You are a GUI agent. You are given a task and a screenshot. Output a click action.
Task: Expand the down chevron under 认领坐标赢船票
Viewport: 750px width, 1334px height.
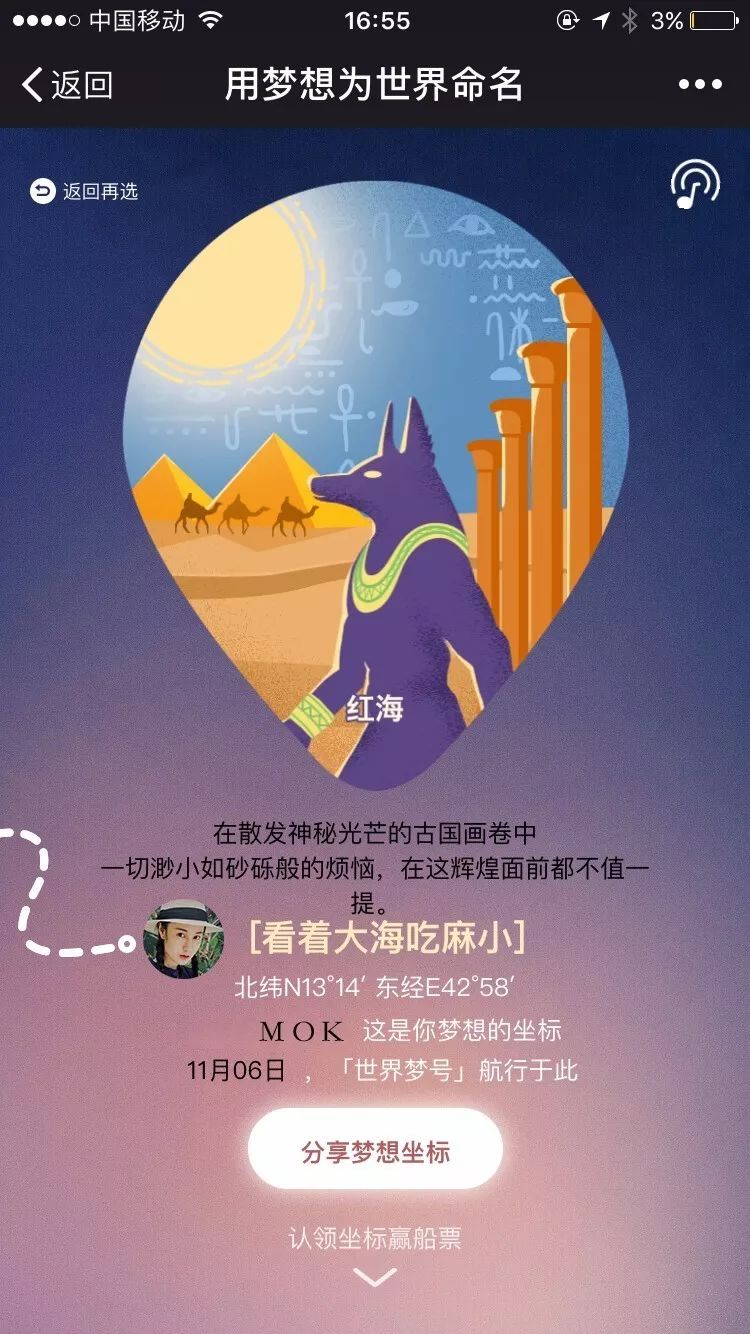(x=375, y=1277)
